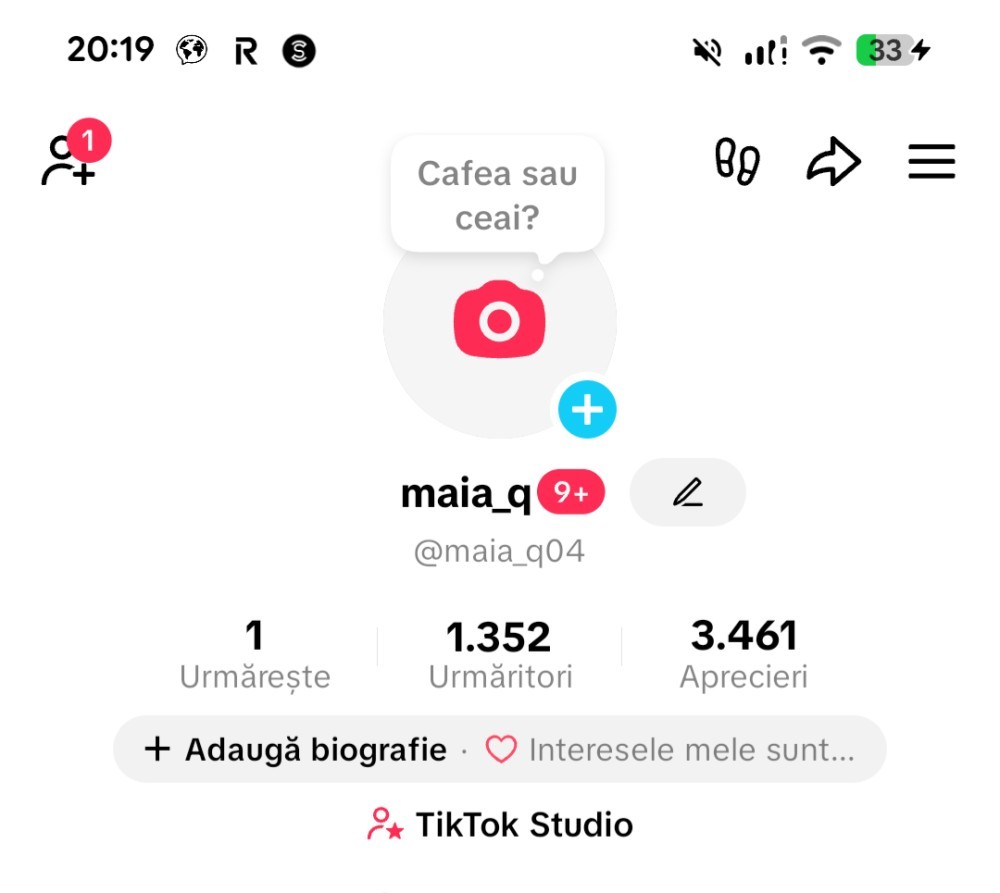Image resolution: width=1000 pixels, height=893 pixels.
Task: Open "Interesele mele sunt..." interests
Action: (x=672, y=749)
